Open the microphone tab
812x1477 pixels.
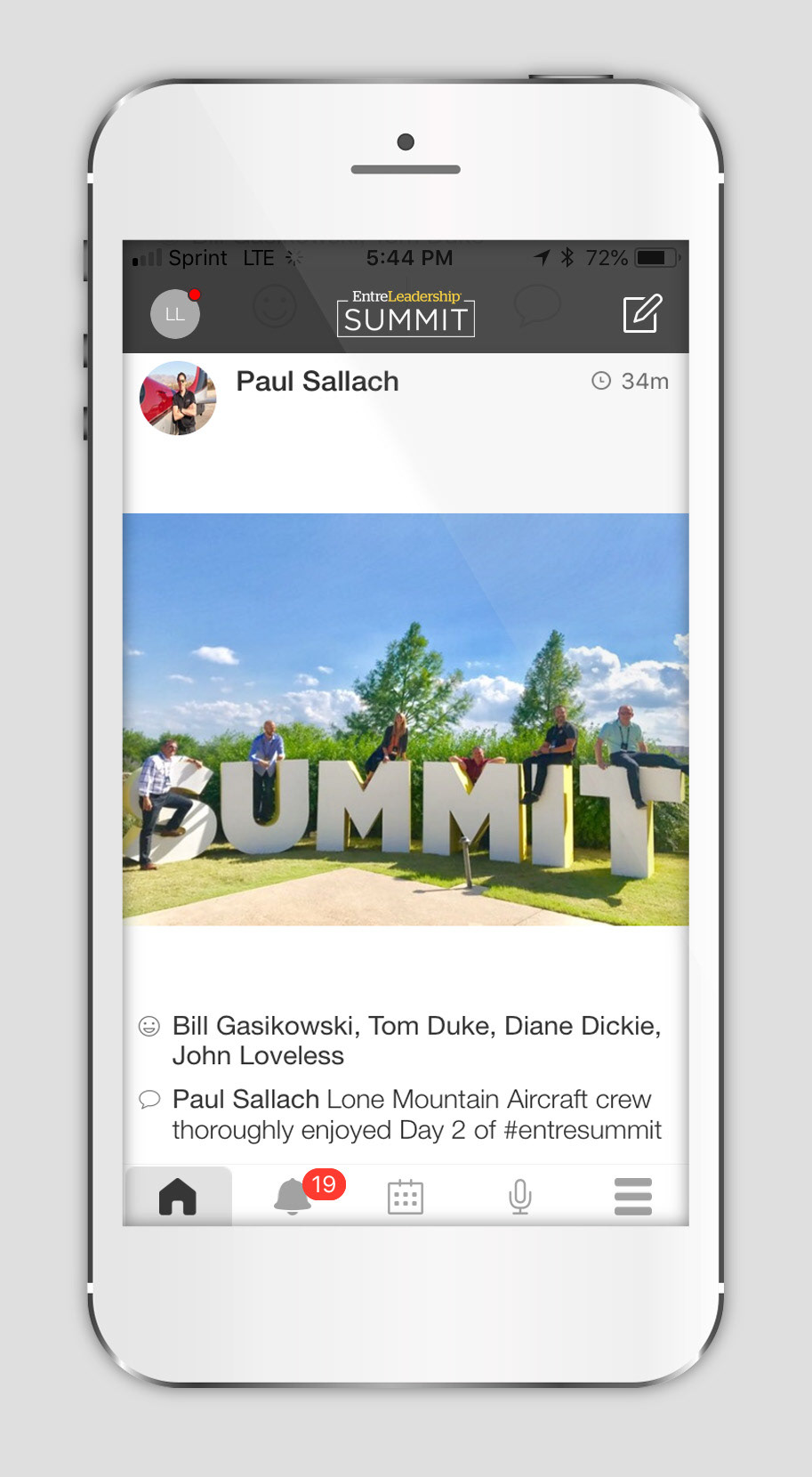point(520,1197)
